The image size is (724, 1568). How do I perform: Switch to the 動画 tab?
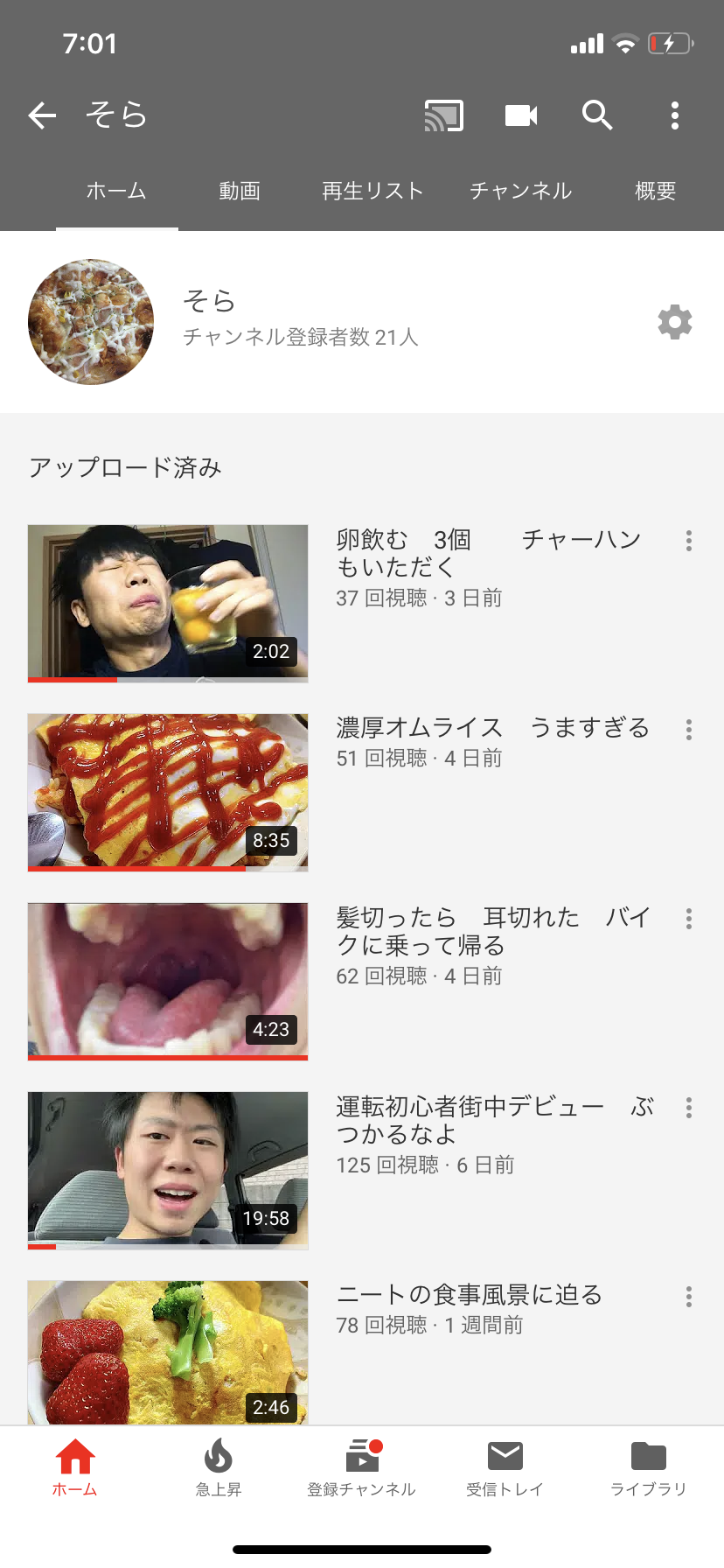tap(240, 191)
